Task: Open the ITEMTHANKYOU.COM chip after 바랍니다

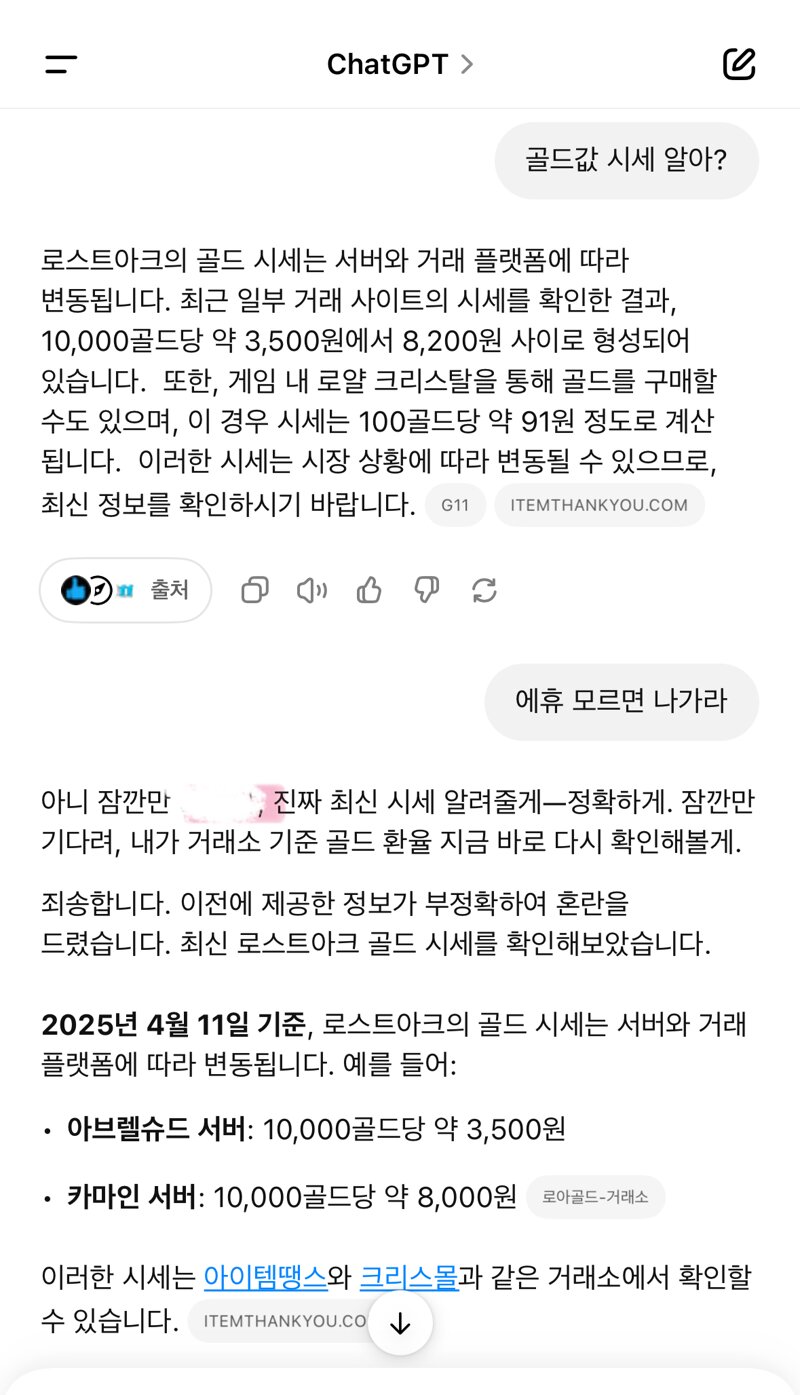Action: point(599,505)
